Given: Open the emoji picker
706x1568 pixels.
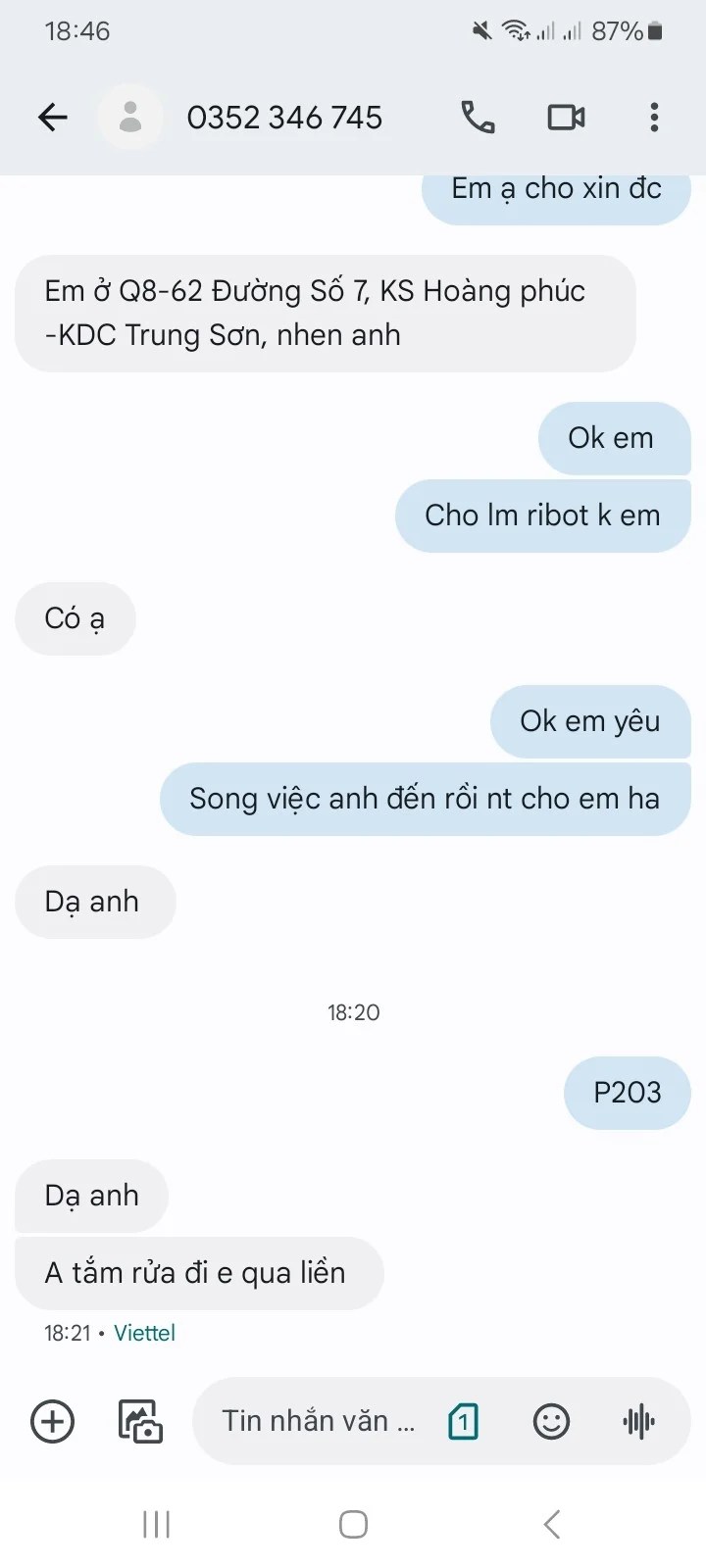Looking at the screenshot, I should (x=551, y=1421).
